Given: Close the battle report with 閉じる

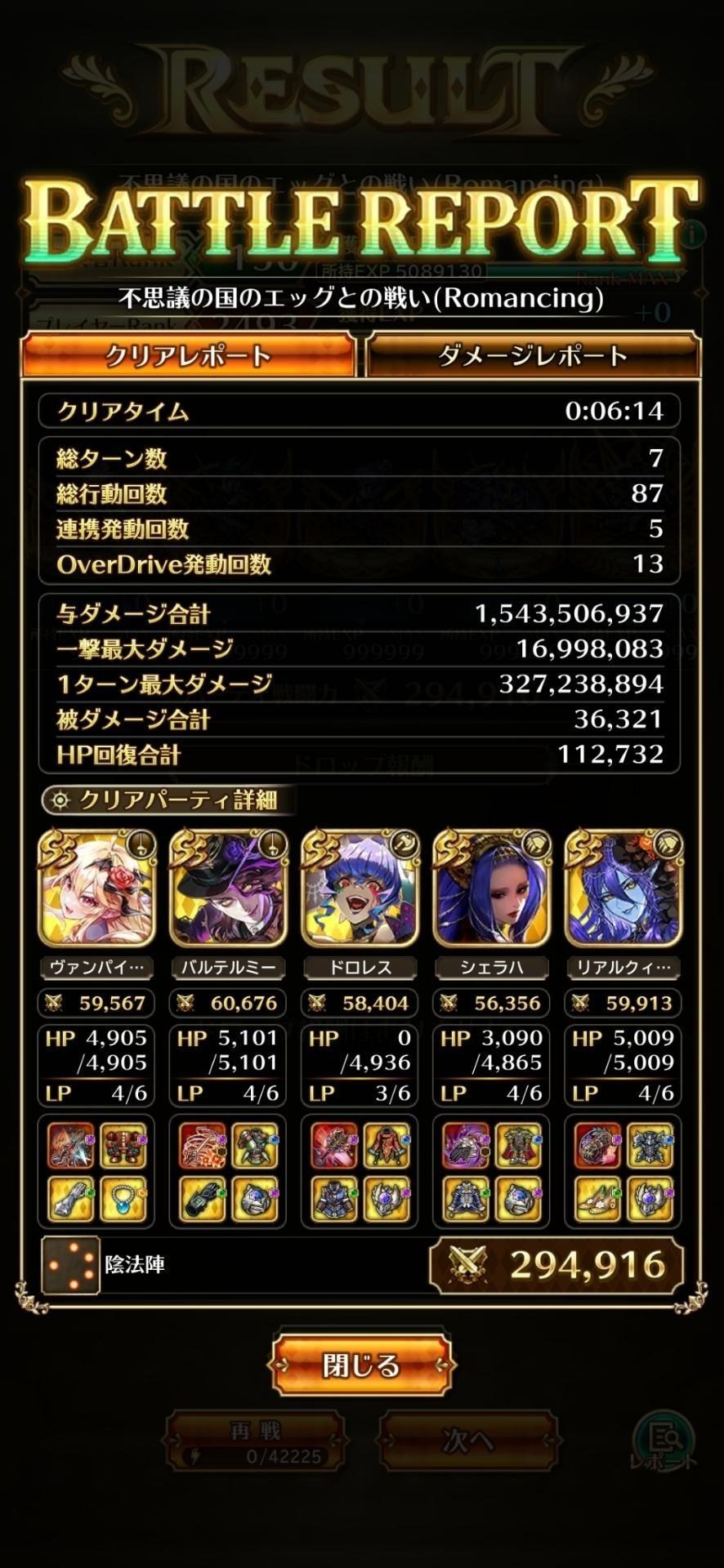Looking at the screenshot, I should point(361,1365).
